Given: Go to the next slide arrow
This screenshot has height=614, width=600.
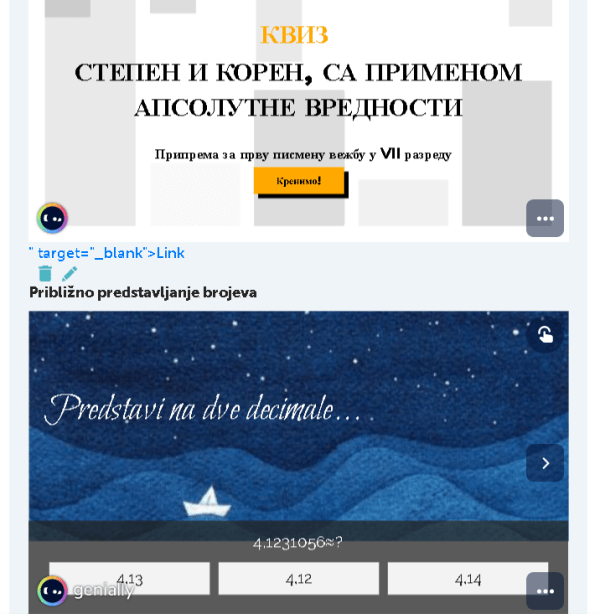Looking at the screenshot, I should [x=545, y=463].
